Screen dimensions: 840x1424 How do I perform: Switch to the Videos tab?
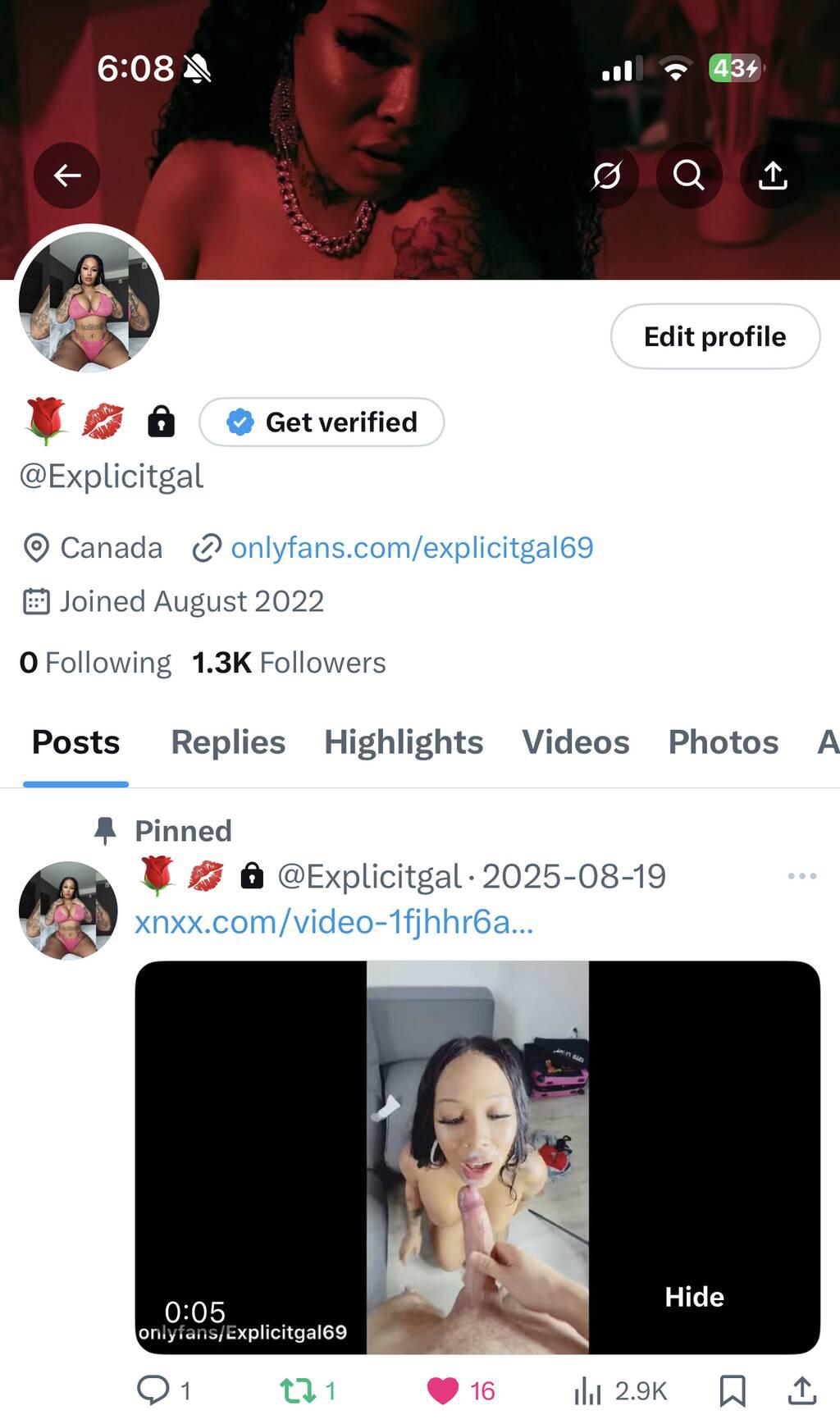coord(576,742)
